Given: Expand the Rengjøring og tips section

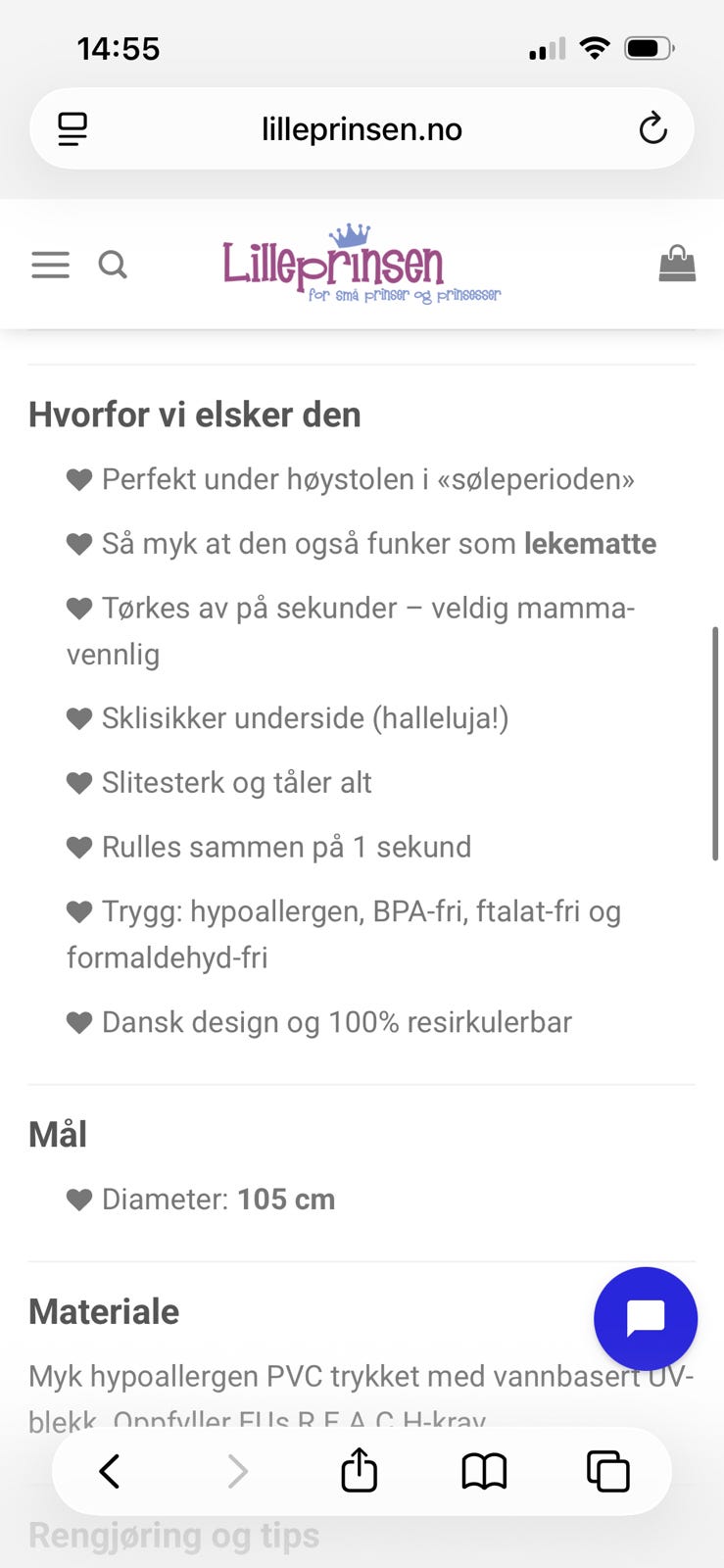Looking at the screenshot, I should [x=174, y=1535].
